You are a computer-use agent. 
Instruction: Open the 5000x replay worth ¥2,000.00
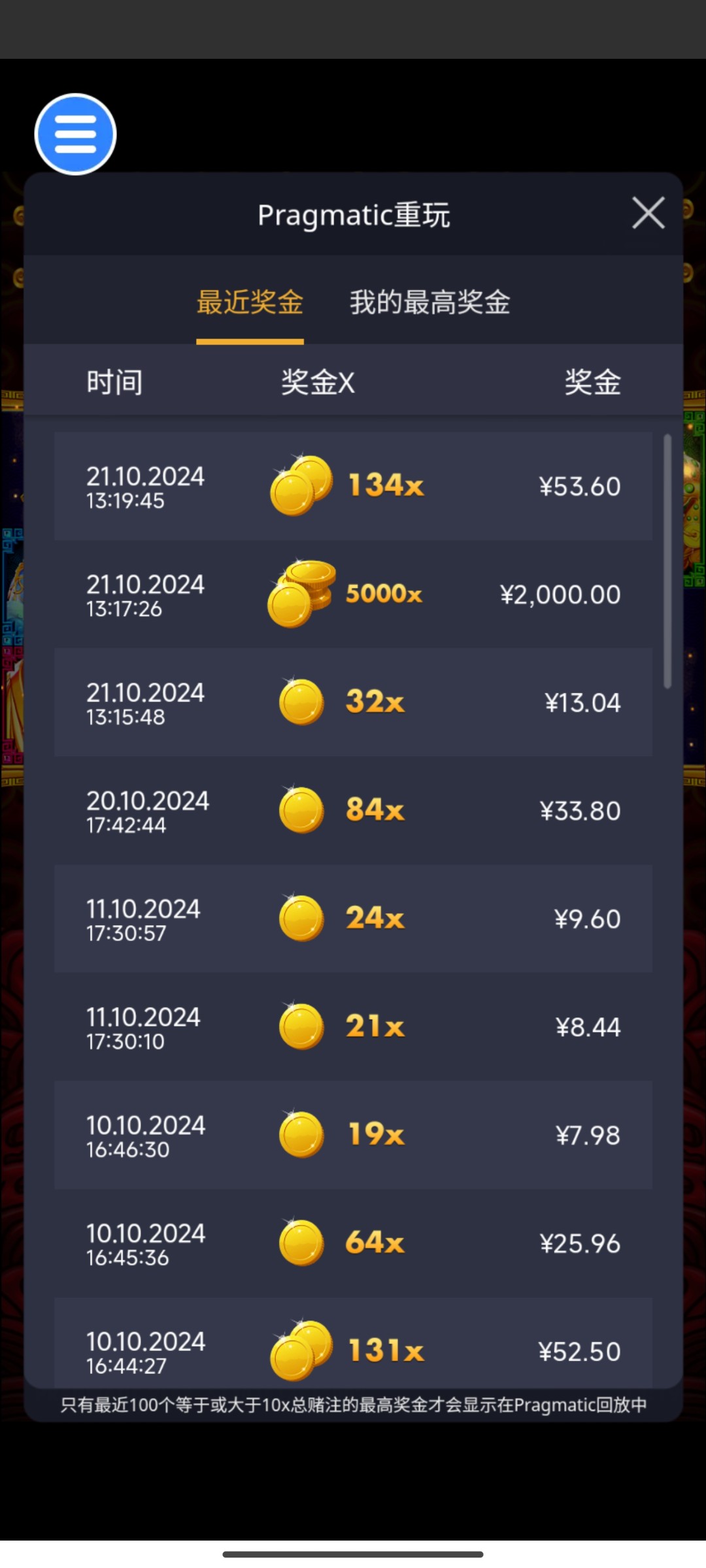[353, 594]
